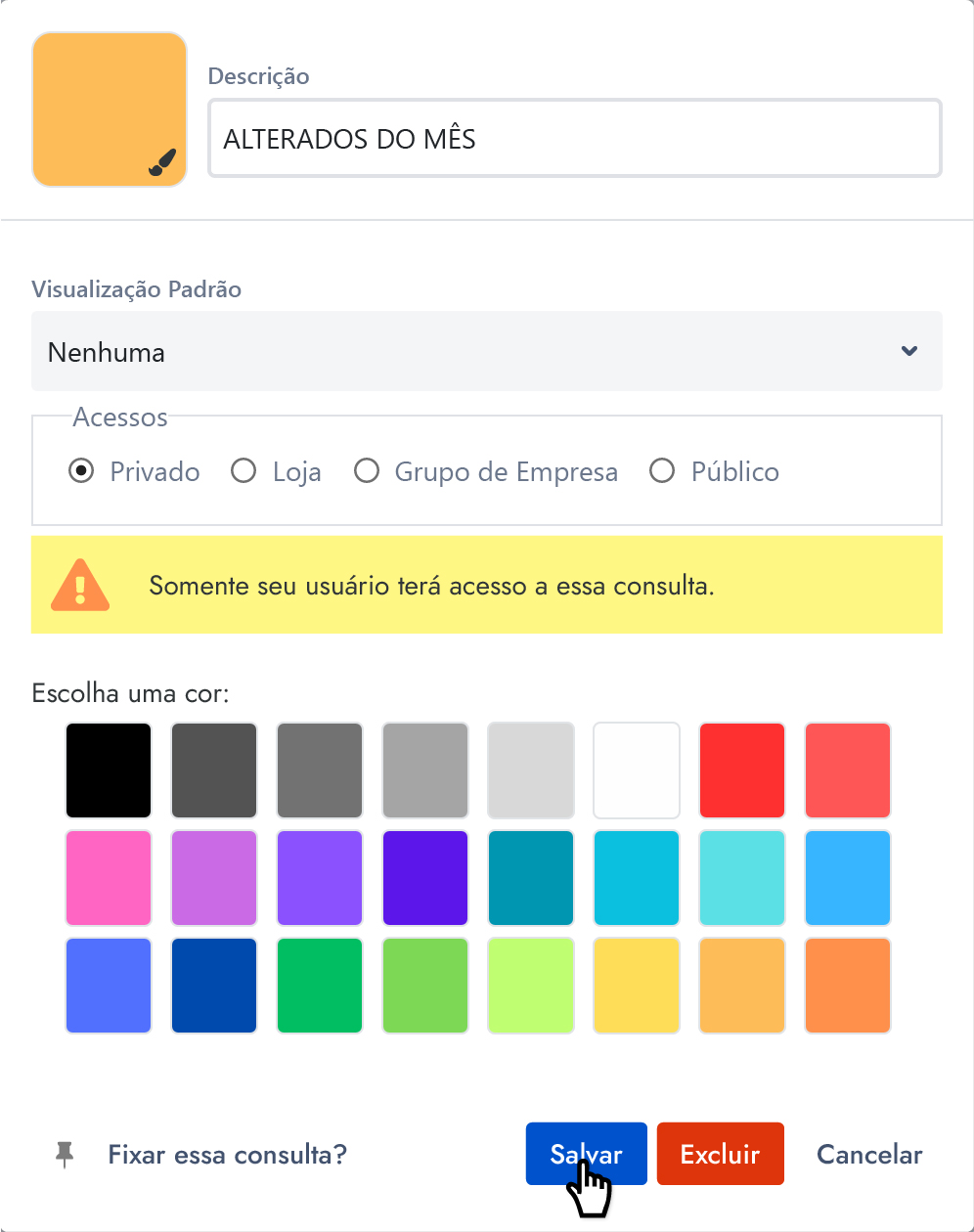Pick the black color swatch

click(x=109, y=770)
